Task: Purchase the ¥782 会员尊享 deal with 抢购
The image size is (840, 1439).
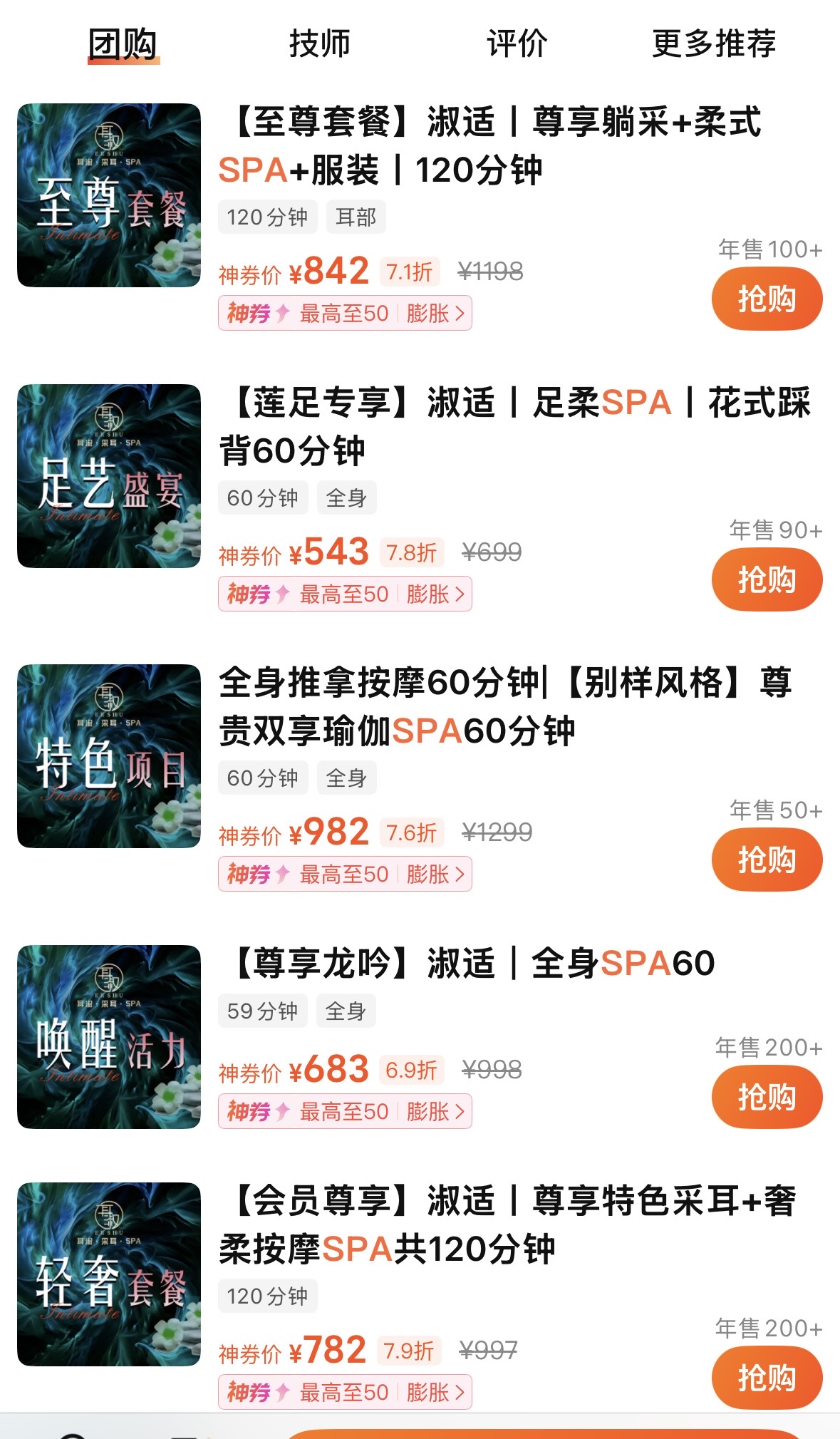Action: click(x=767, y=1377)
